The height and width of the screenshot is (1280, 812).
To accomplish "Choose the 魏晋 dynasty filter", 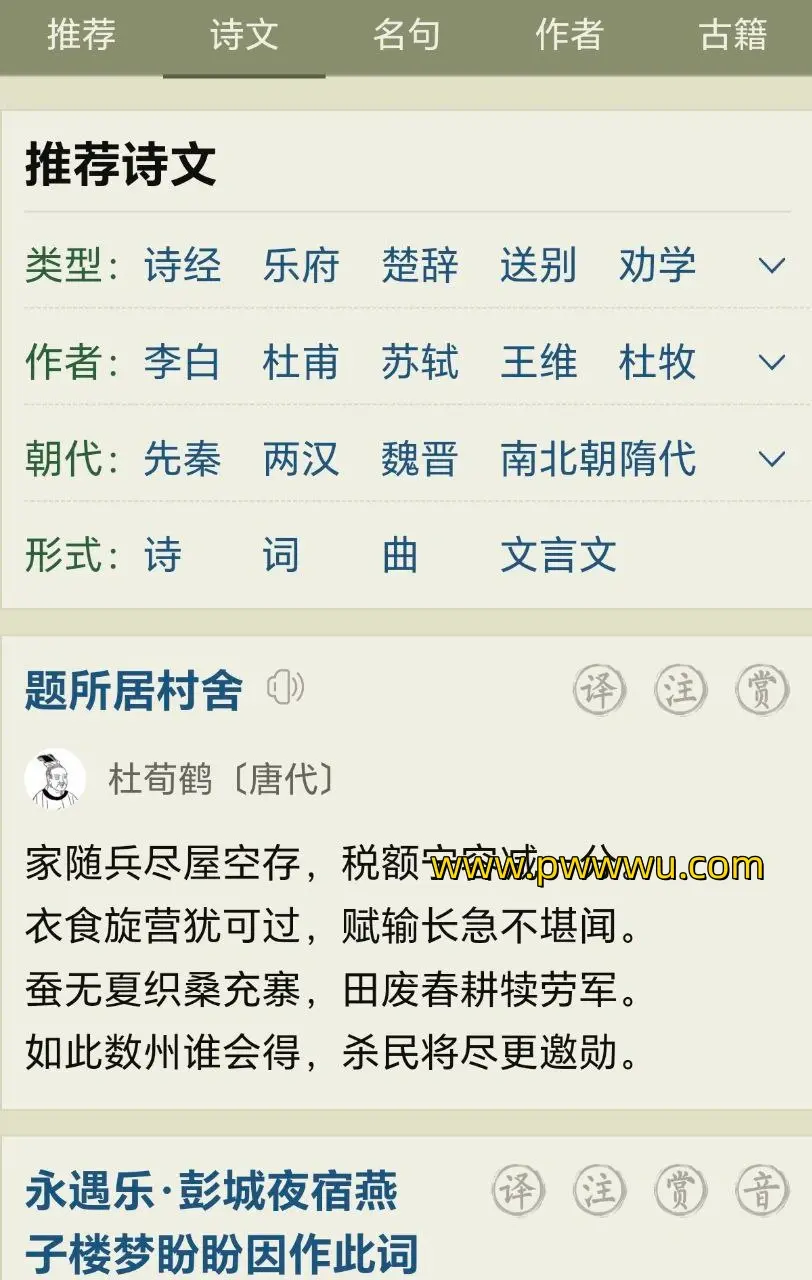I will click(419, 460).
